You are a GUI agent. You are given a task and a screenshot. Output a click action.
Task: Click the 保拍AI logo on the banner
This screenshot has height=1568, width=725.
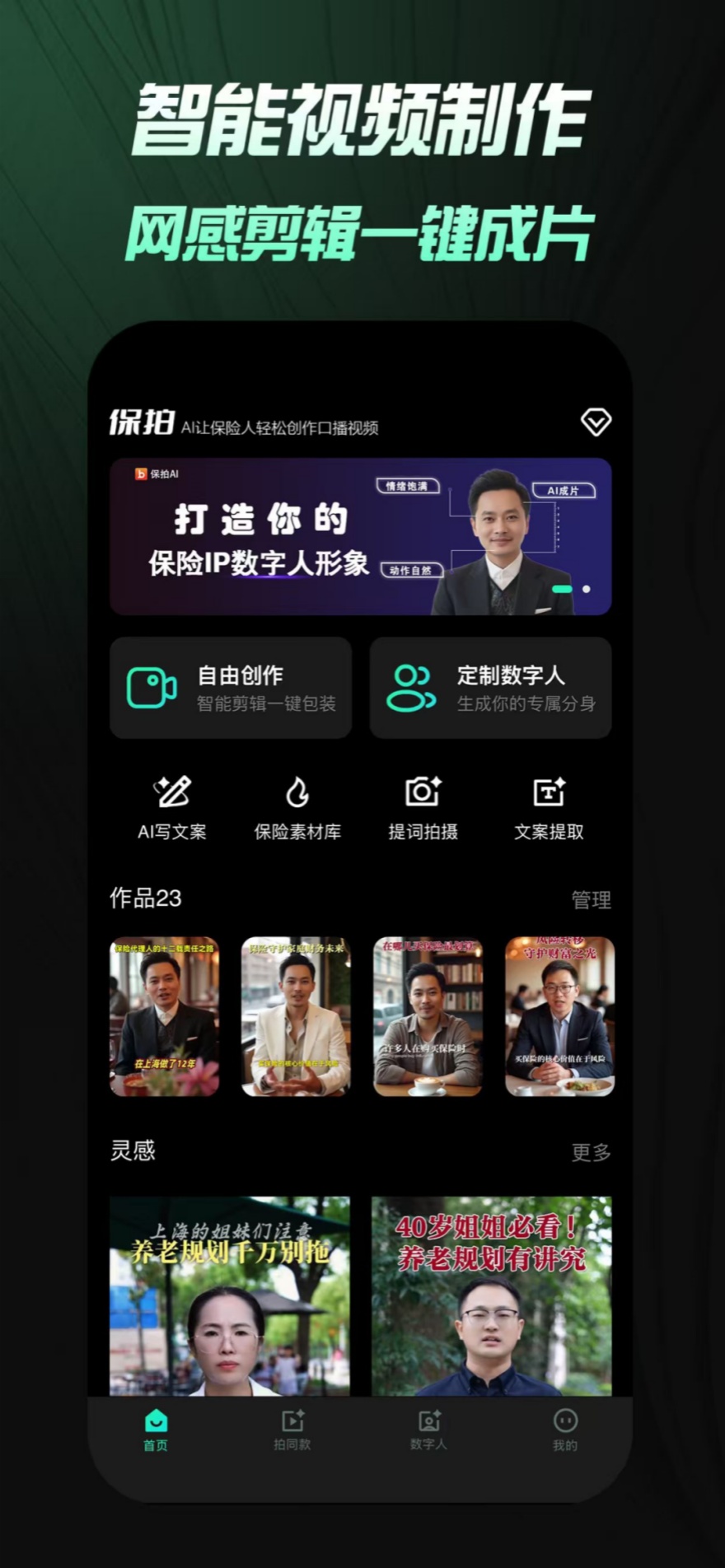[x=157, y=476]
